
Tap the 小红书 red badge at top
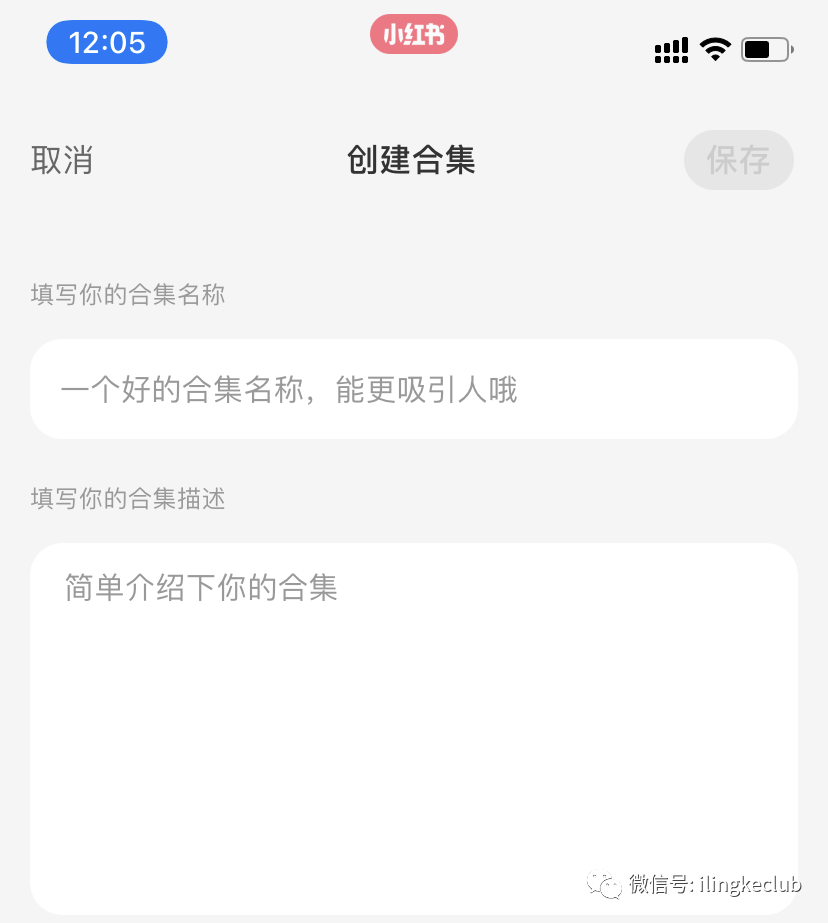pos(413,33)
